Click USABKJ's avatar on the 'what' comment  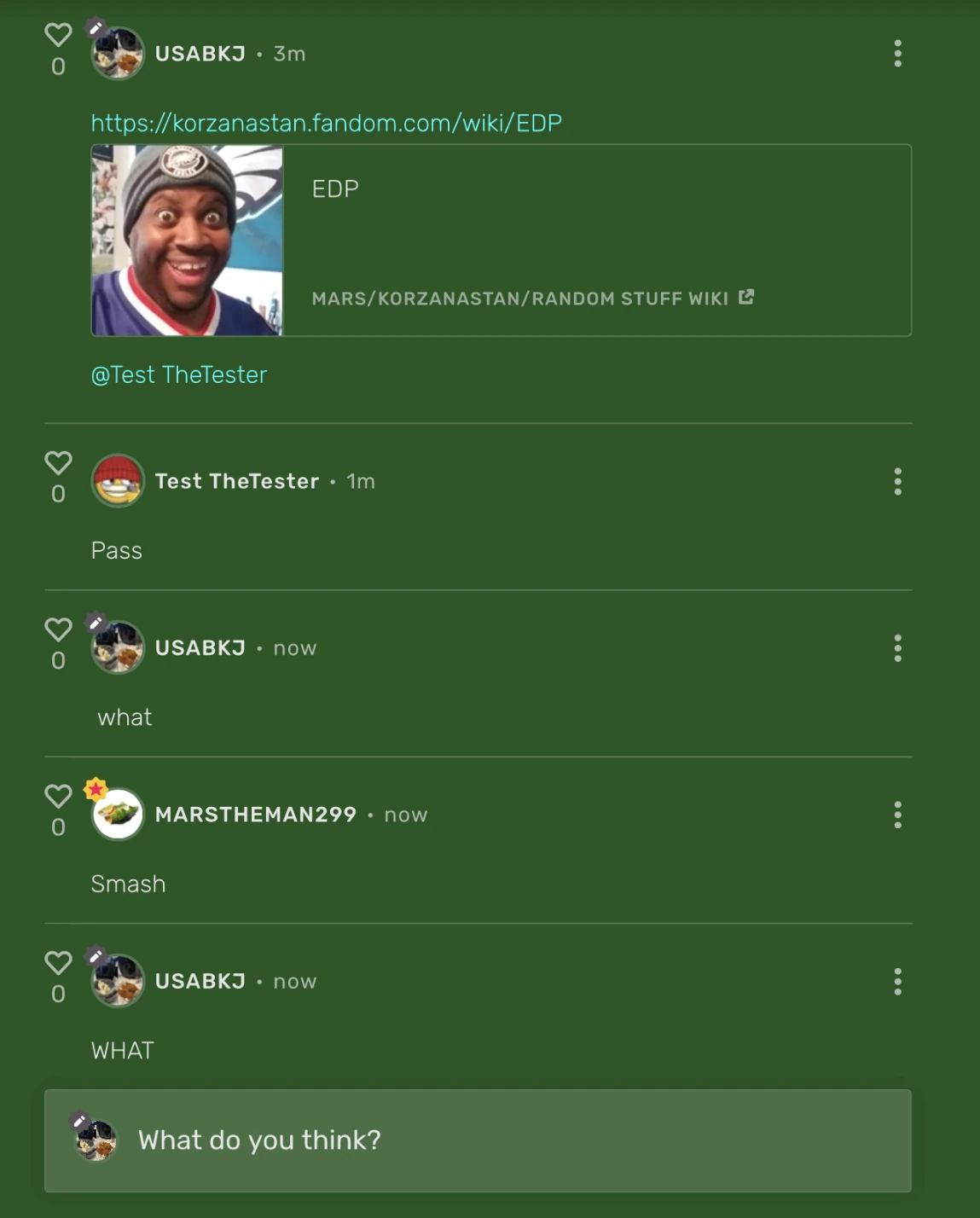coord(118,647)
